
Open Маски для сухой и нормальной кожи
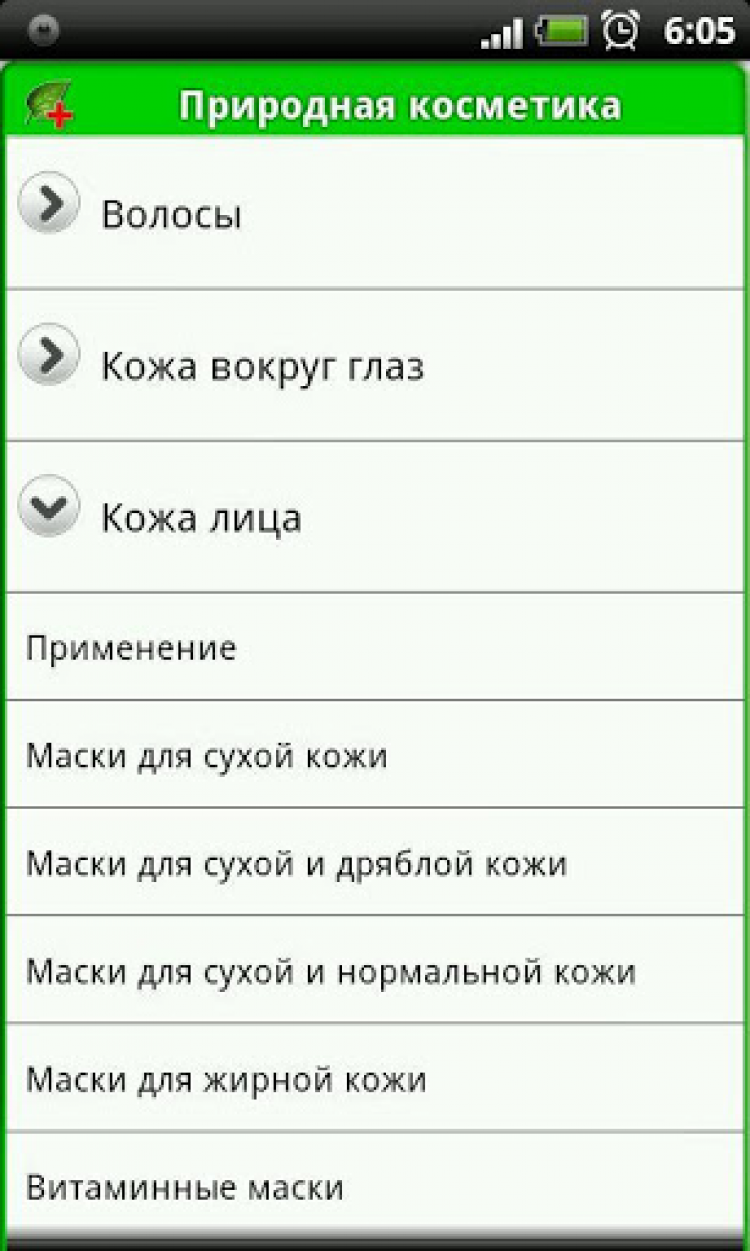[x=330, y=972]
